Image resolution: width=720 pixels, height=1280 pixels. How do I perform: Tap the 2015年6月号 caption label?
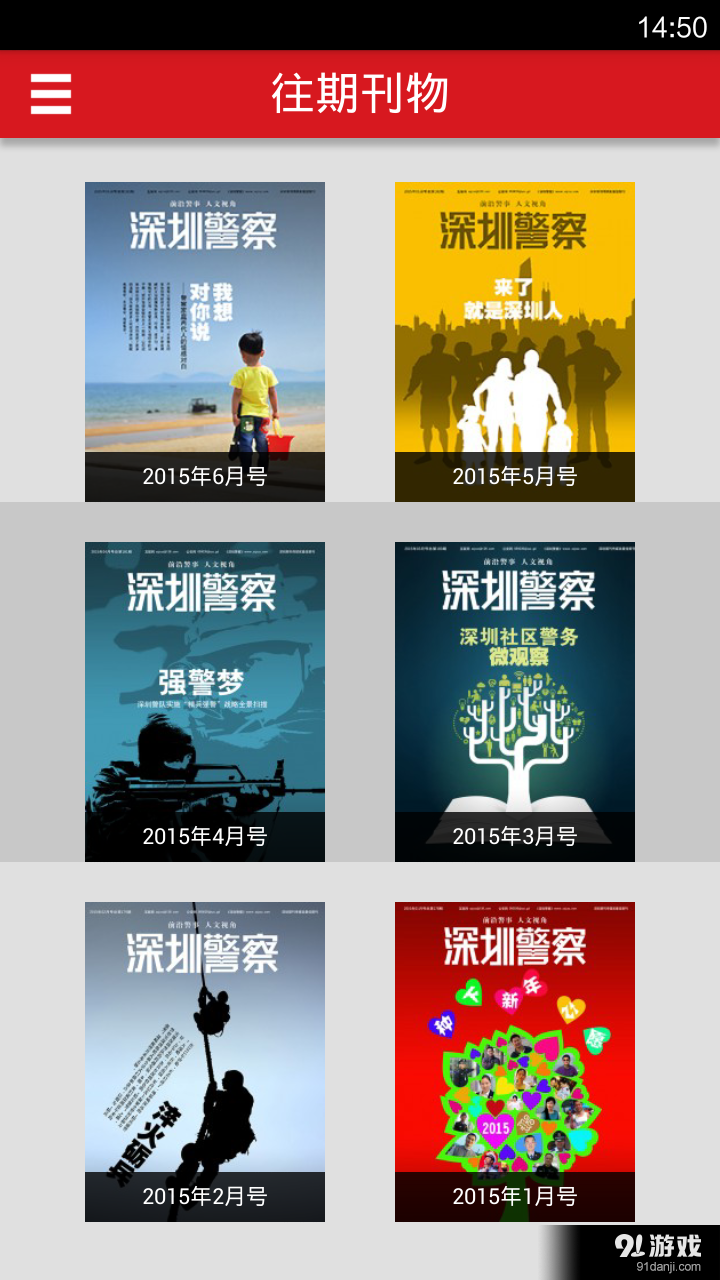point(204,476)
